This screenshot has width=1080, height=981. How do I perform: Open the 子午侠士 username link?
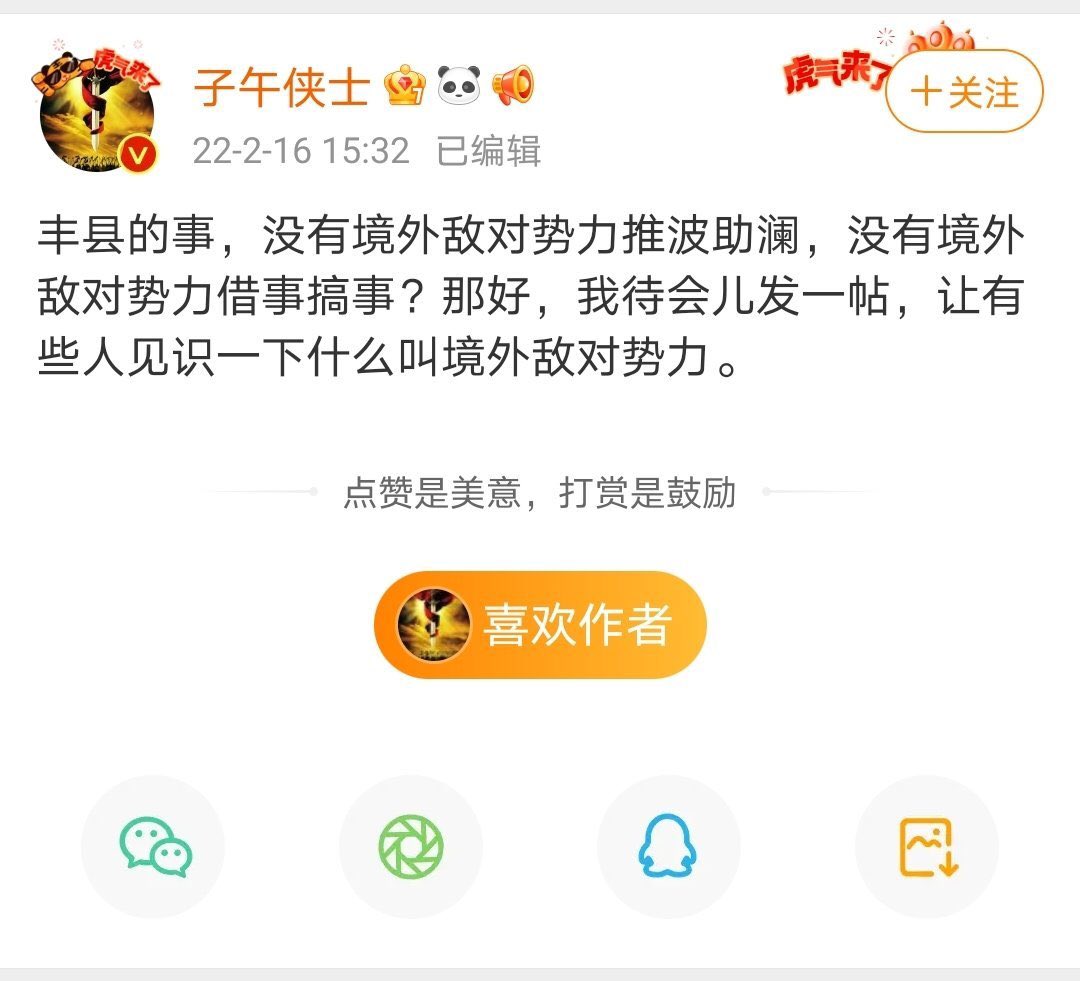pos(281,88)
